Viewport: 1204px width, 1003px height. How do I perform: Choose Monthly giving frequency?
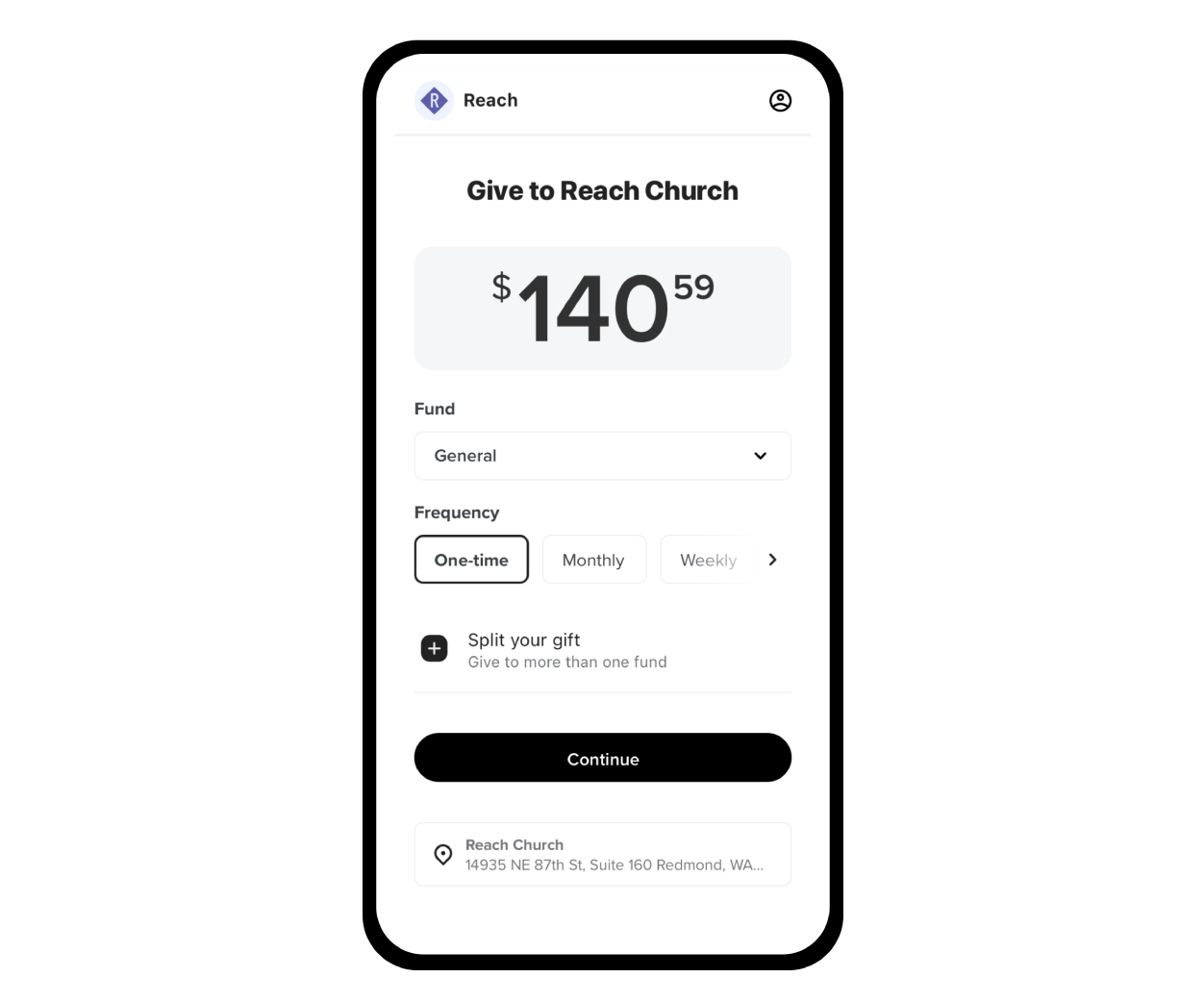click(x=593, y=560)
